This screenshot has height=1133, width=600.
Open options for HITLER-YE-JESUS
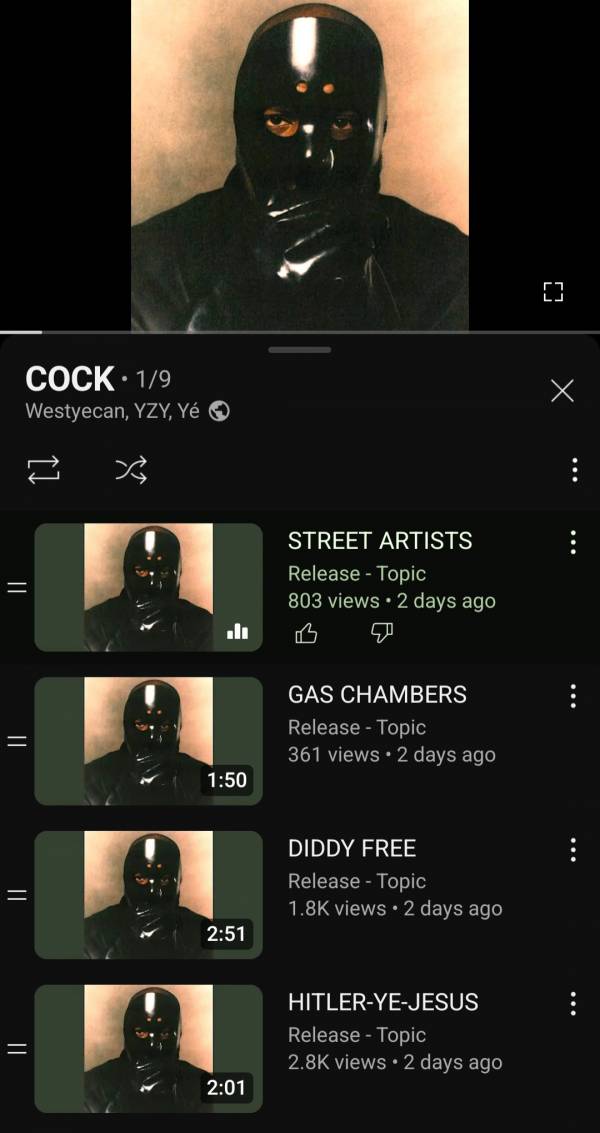click(573, 1003)
